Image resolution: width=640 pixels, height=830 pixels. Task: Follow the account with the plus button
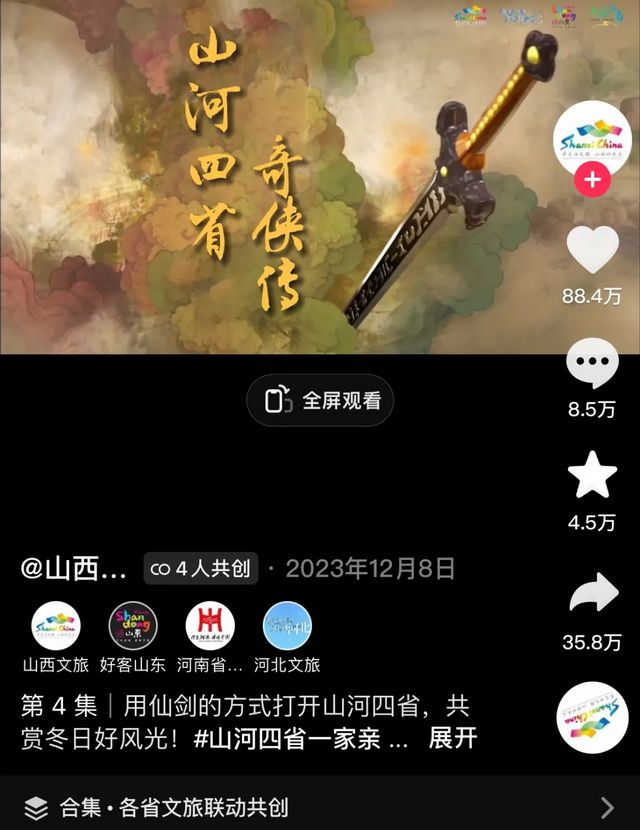(592, 180)
